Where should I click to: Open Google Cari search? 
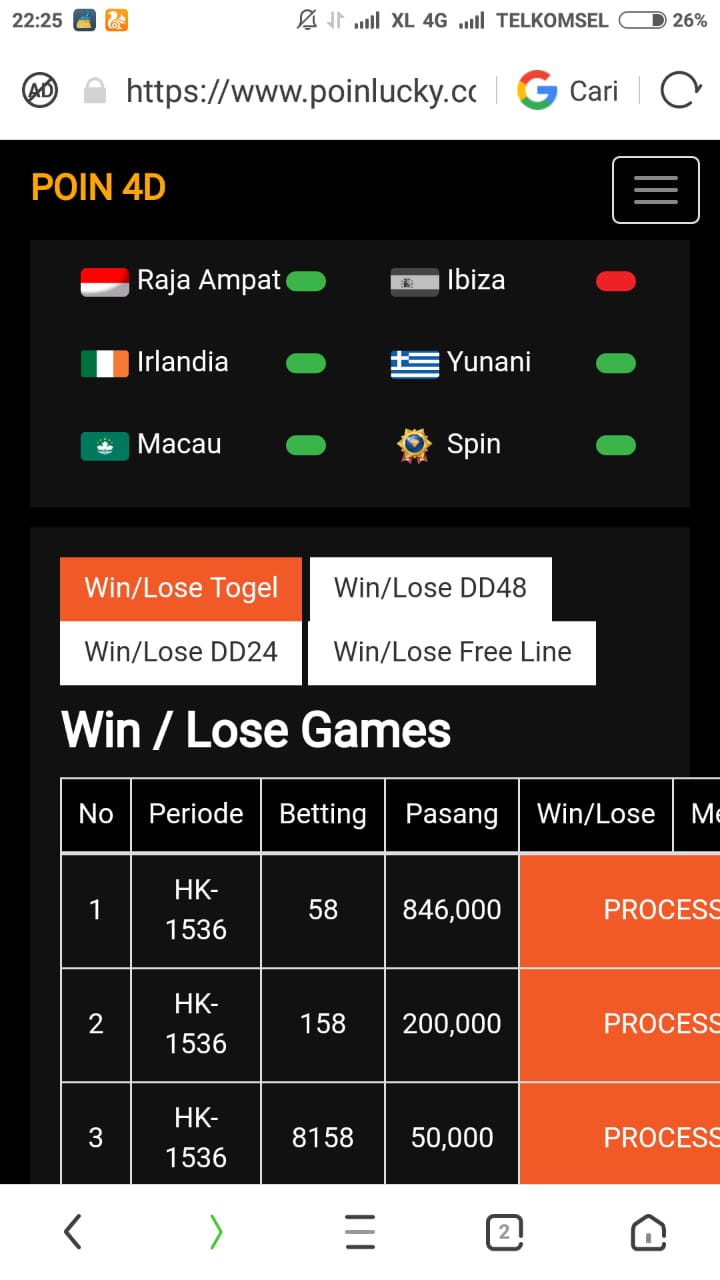pyautogui.click(x=568, y=92)
